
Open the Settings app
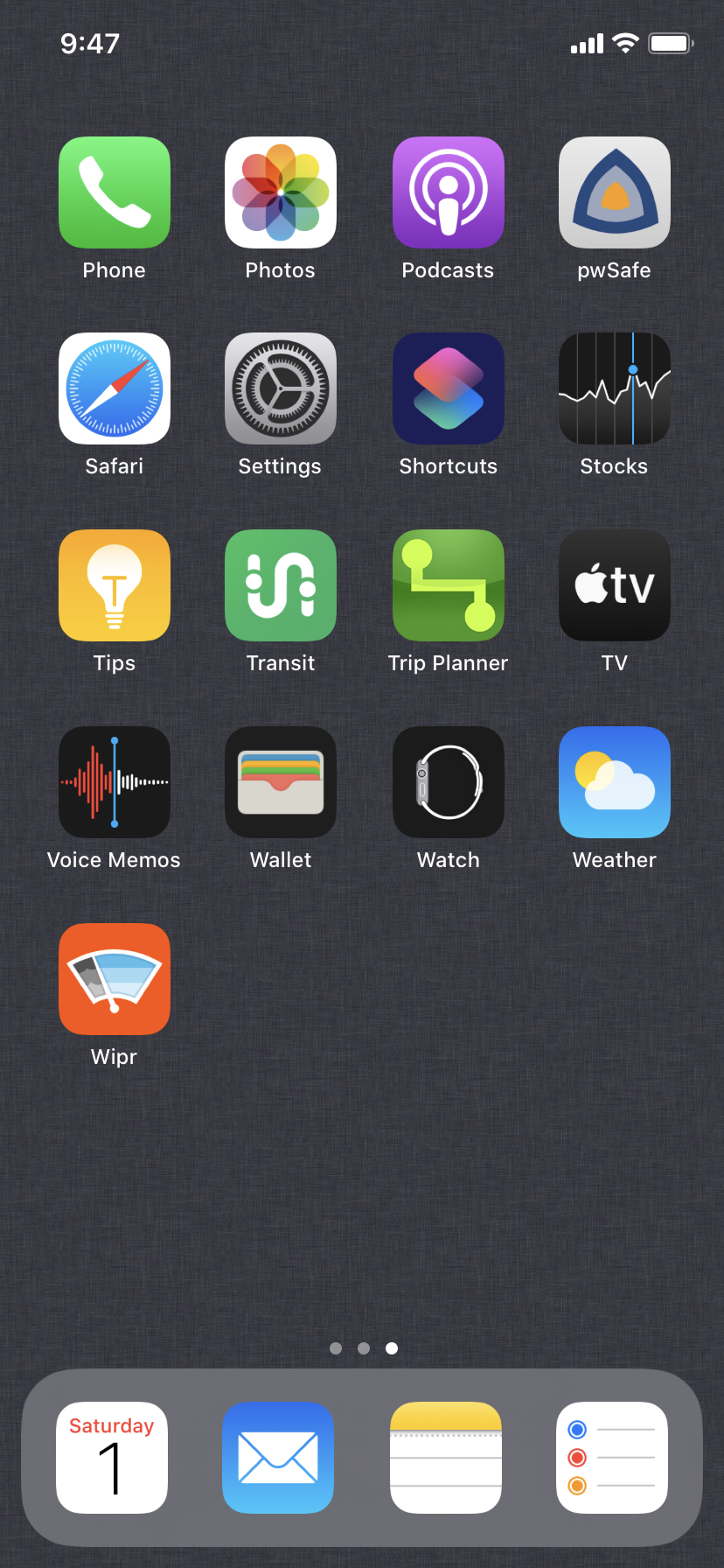pyautogui.click(x=281, y=388)
